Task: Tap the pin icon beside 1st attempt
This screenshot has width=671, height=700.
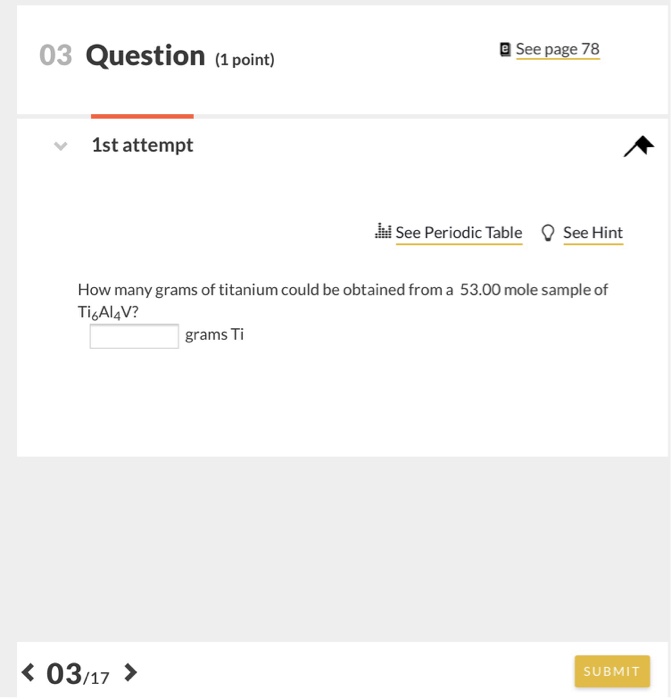Action: [x=638, y=147]
